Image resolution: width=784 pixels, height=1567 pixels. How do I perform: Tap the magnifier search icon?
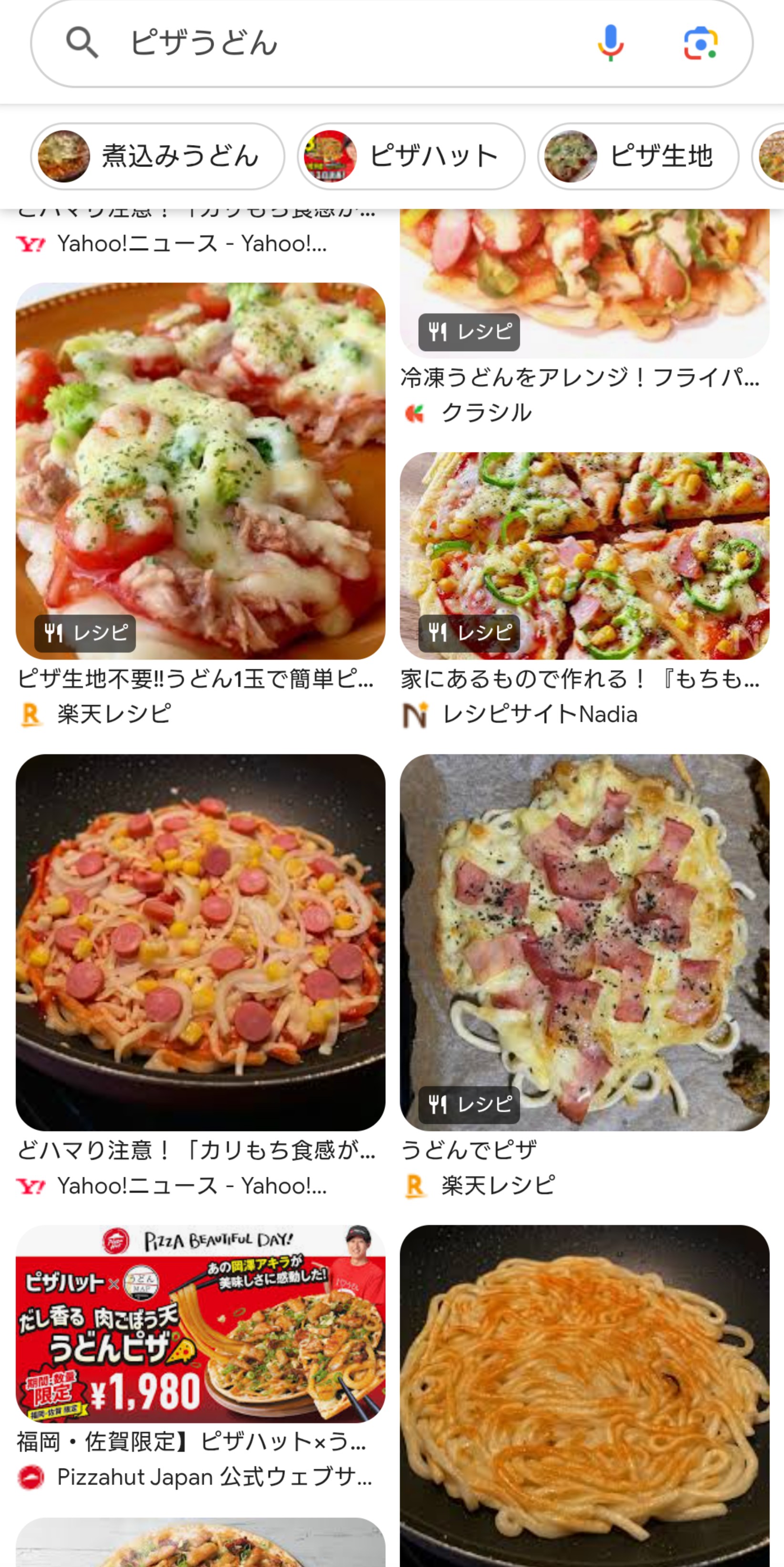click(x=82, y=43)
